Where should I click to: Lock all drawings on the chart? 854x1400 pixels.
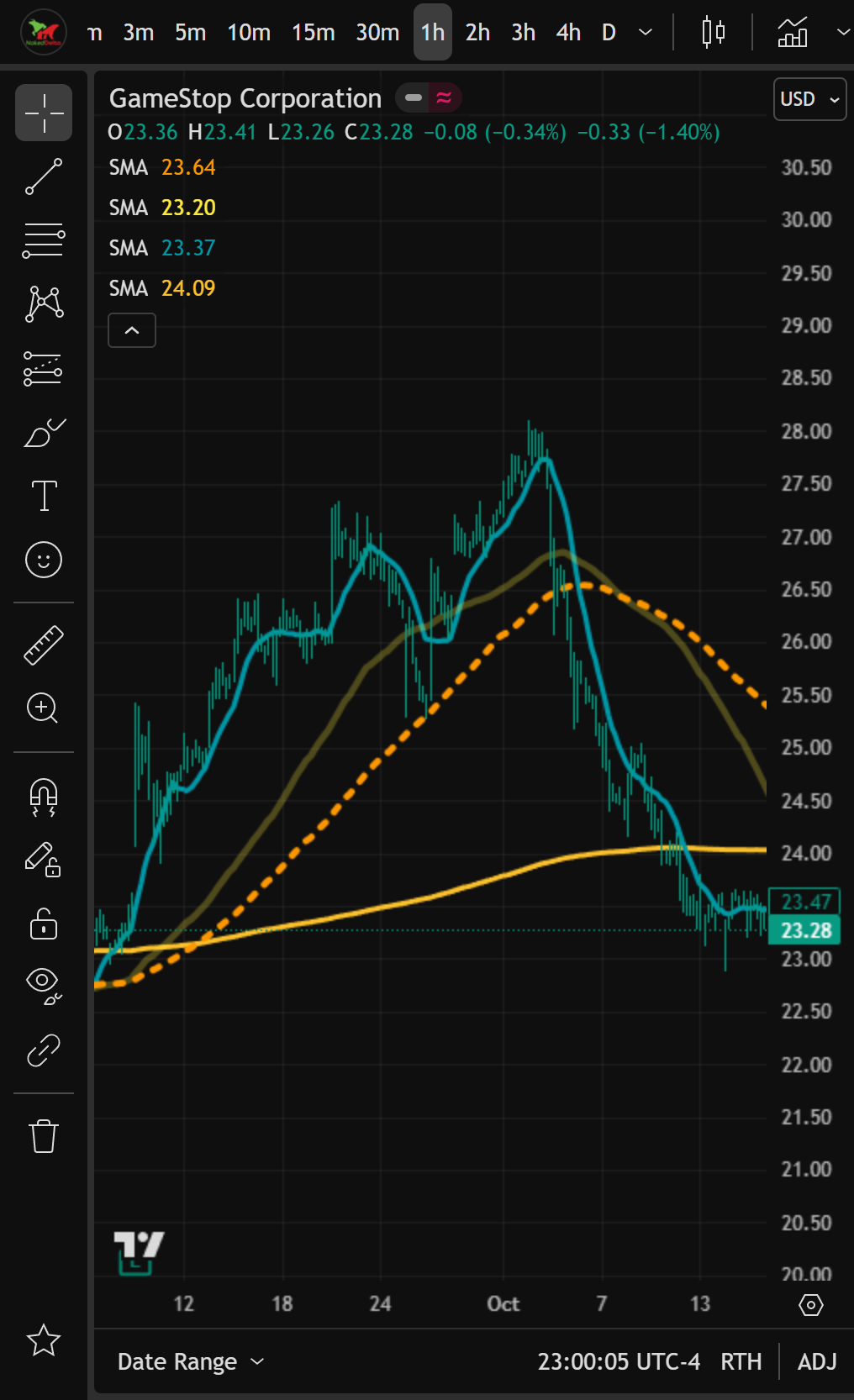(x=43, y=924)
